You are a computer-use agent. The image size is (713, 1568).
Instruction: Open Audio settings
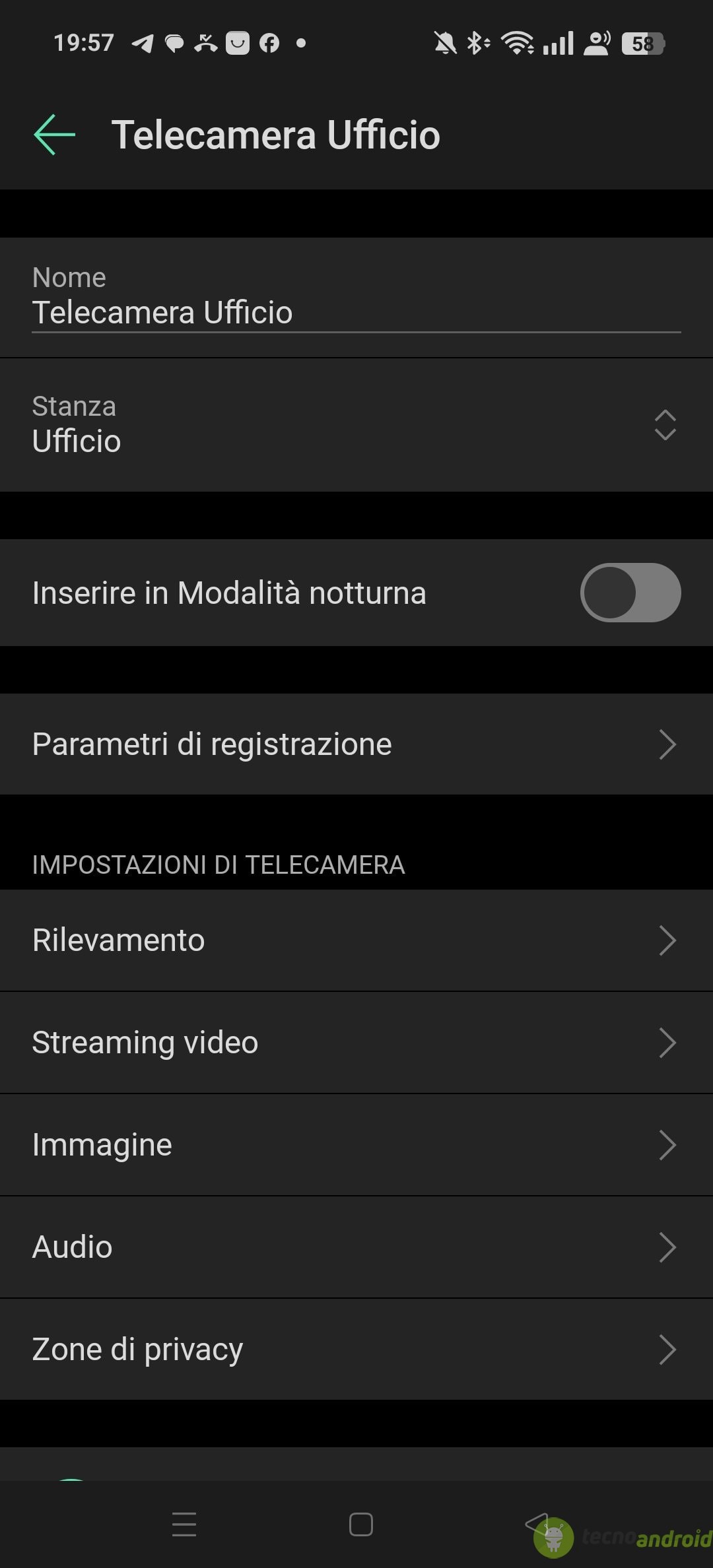point(356,1247)
